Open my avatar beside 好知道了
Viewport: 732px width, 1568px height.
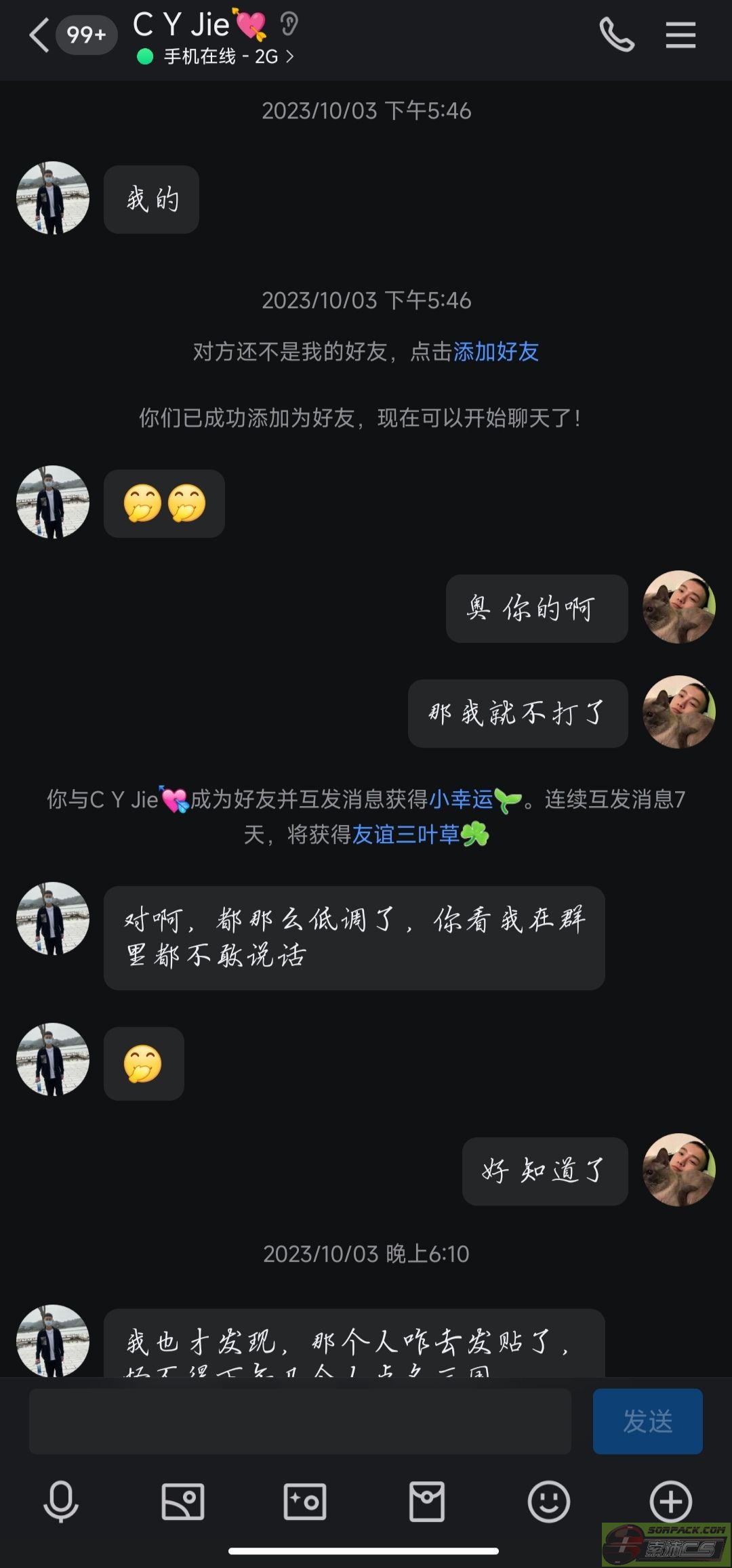(678, 1170)
